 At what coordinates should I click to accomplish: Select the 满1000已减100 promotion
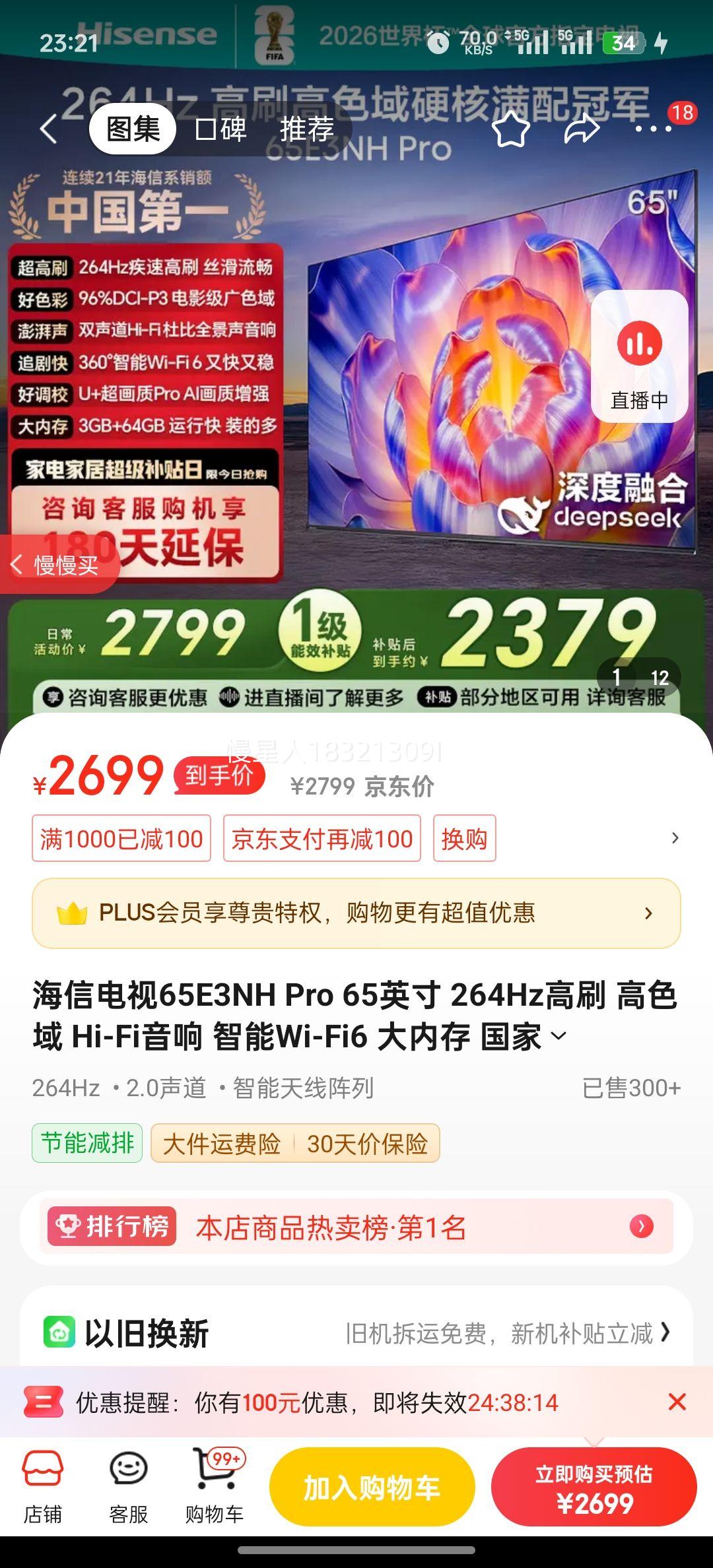(122, 837)
